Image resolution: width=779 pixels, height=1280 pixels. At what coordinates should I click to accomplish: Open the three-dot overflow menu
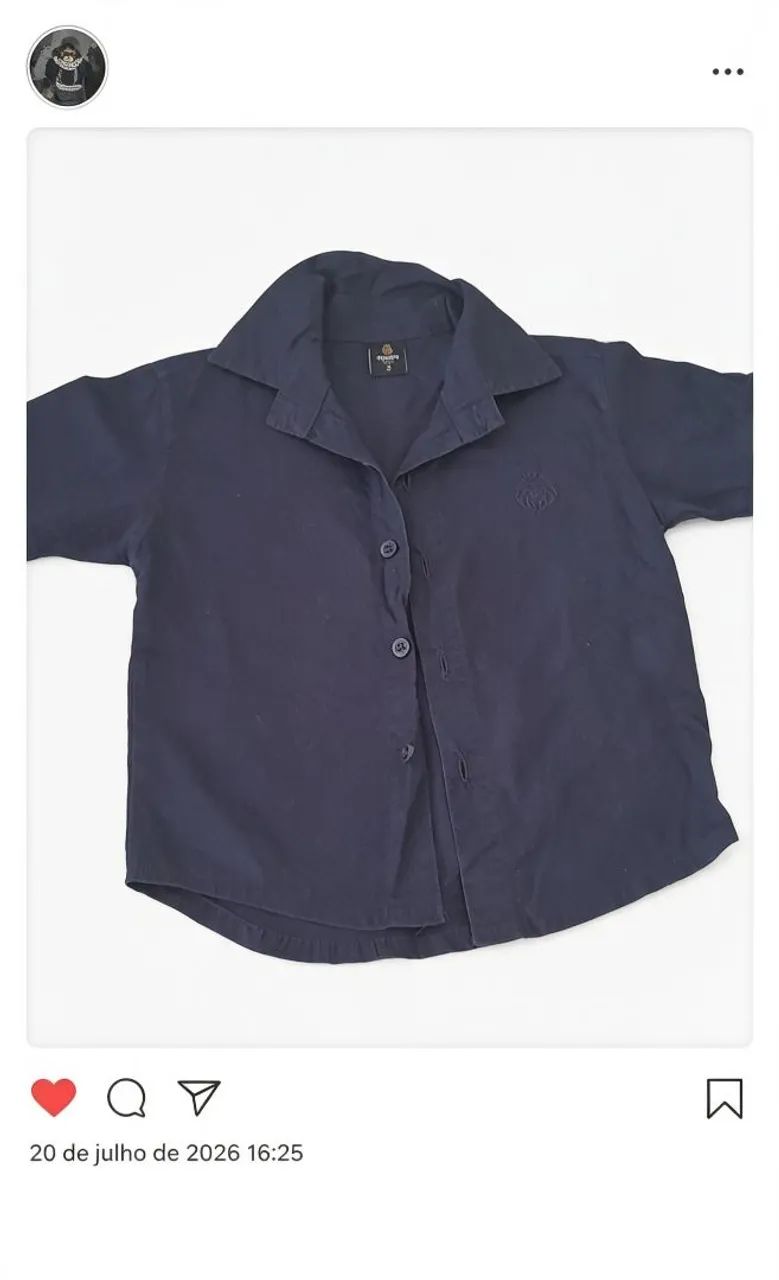point(728,72)
